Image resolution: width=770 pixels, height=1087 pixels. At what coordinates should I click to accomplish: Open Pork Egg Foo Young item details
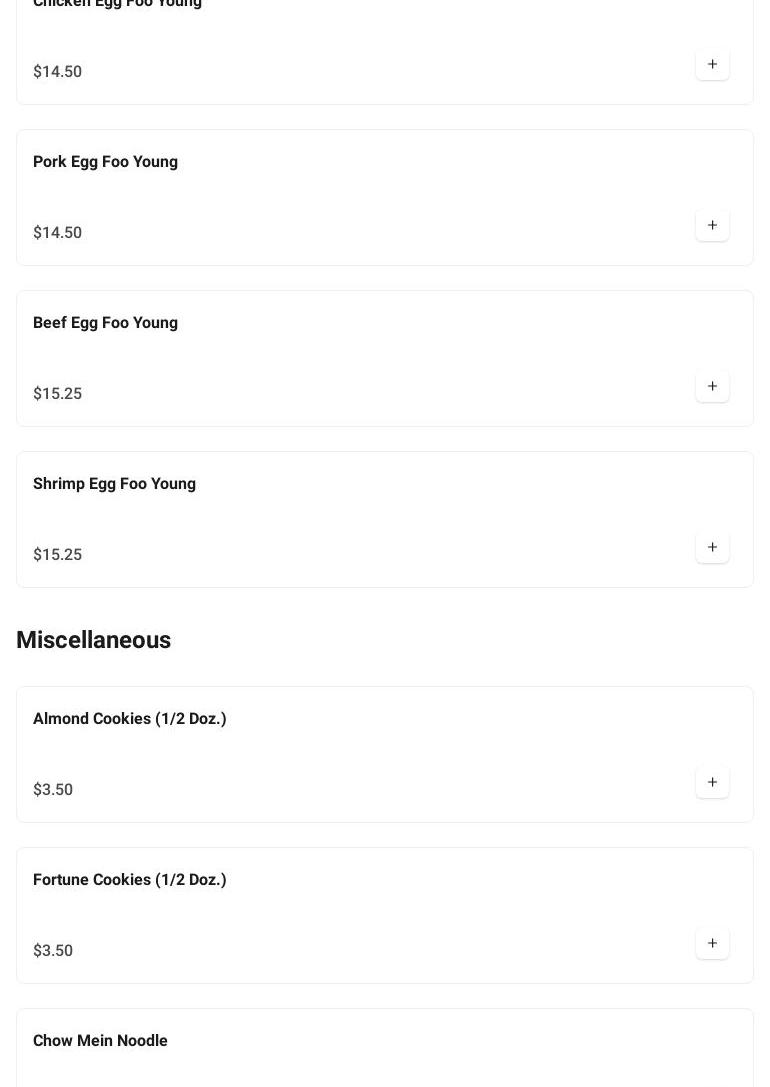105,162
